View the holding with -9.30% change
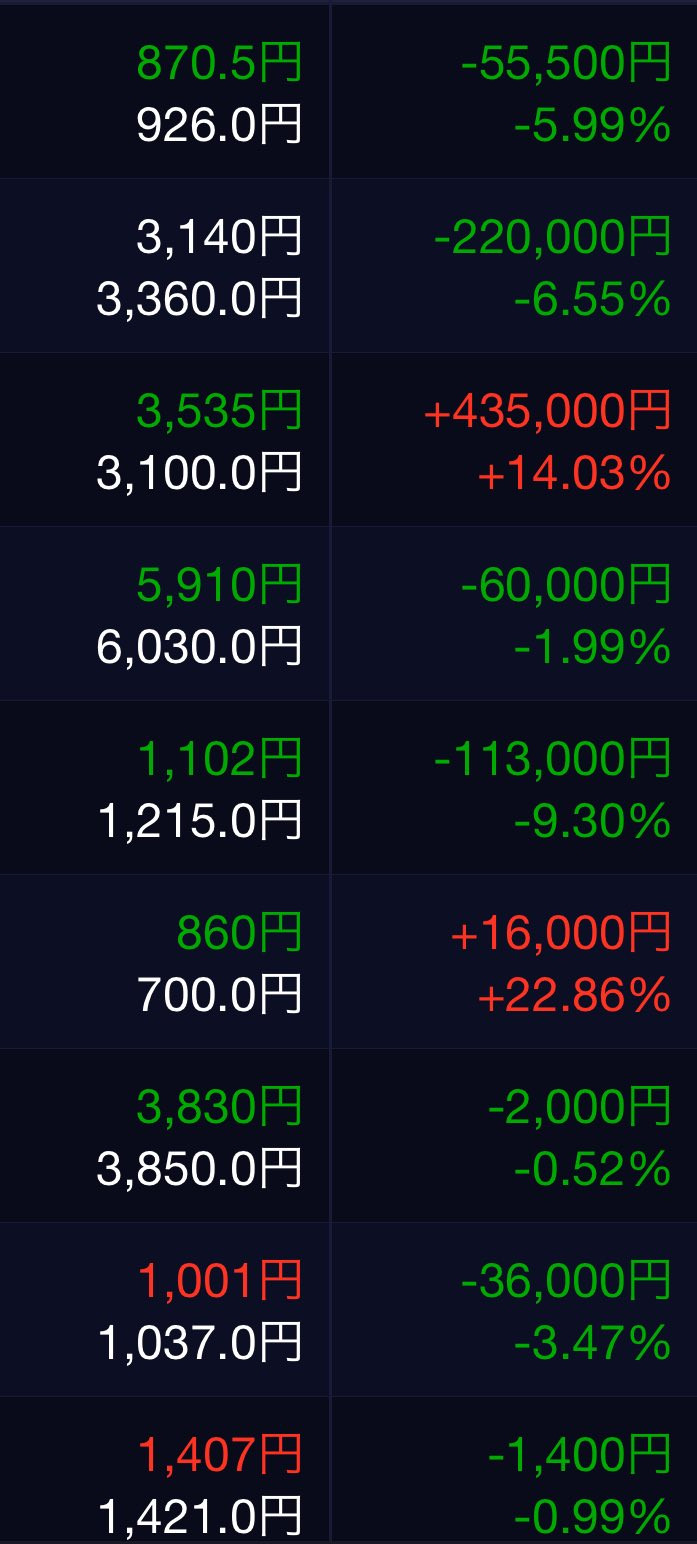 [591, 821]
